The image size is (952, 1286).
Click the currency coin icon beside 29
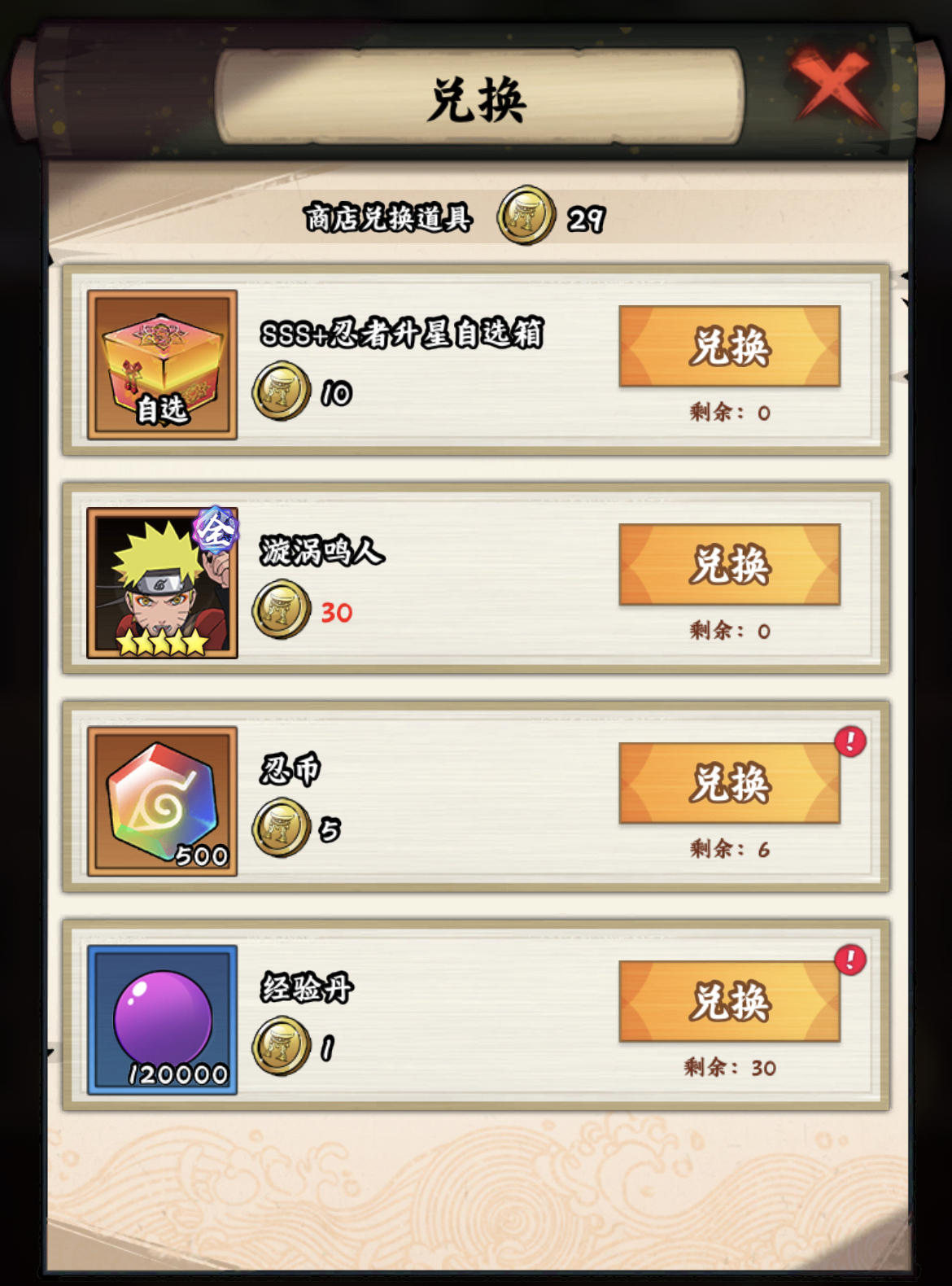click(x=527, y=217)
